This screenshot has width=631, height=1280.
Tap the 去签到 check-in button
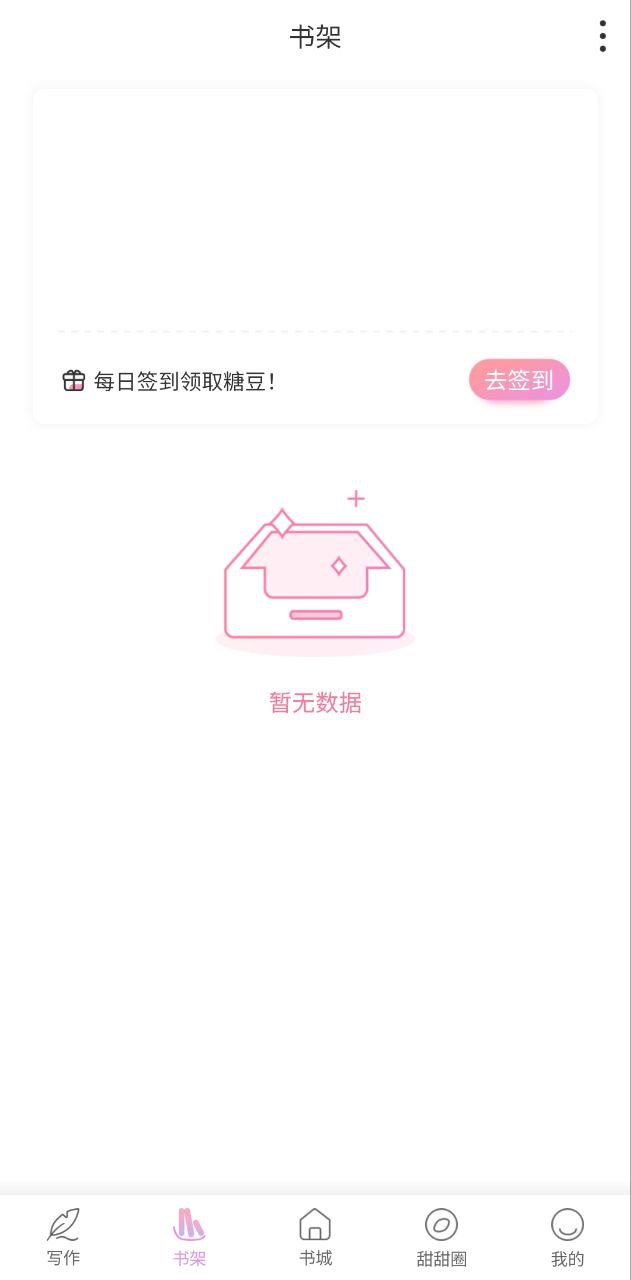click(x=519, y=380)
